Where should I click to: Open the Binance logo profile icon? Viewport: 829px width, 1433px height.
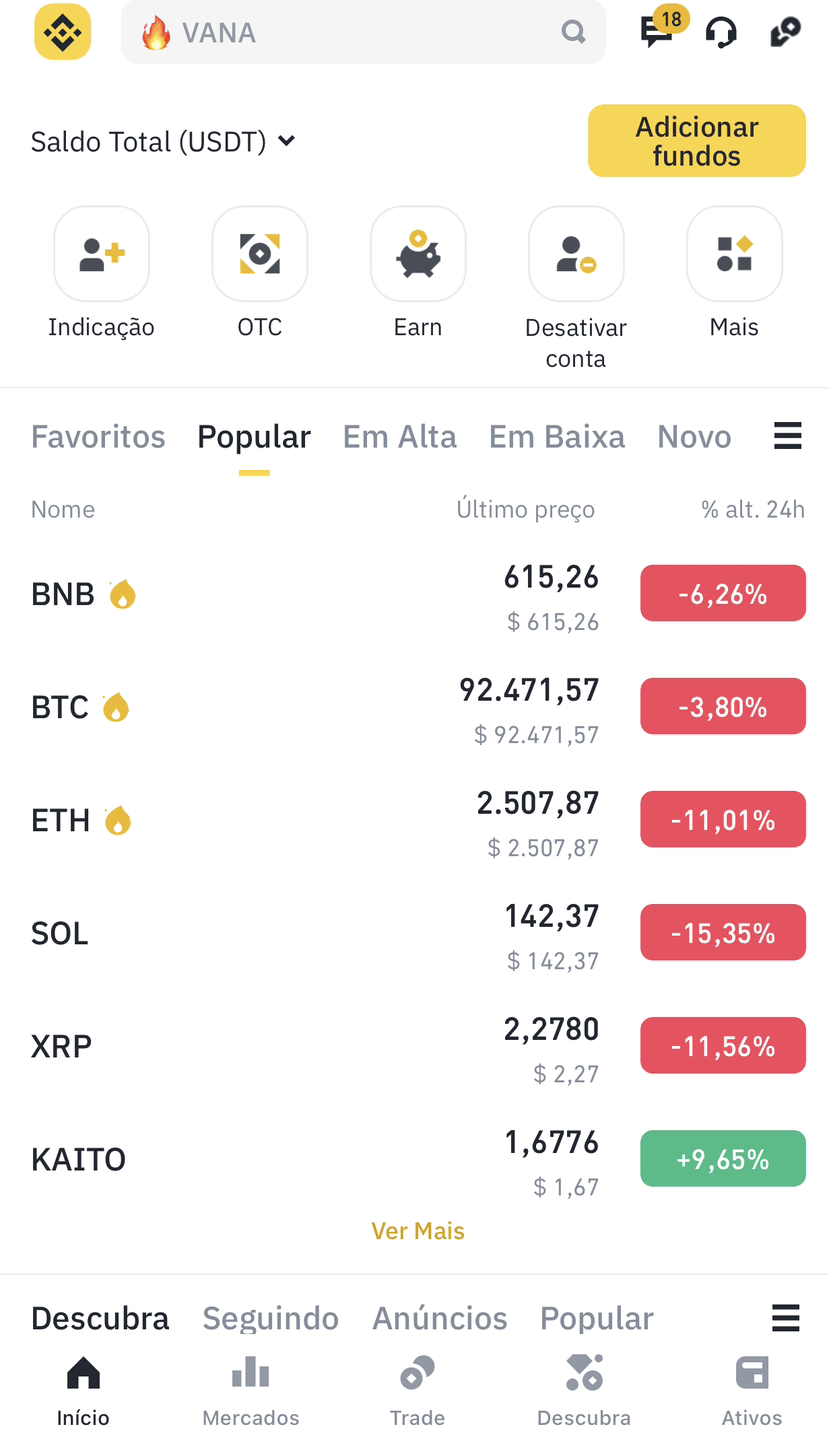63,32
